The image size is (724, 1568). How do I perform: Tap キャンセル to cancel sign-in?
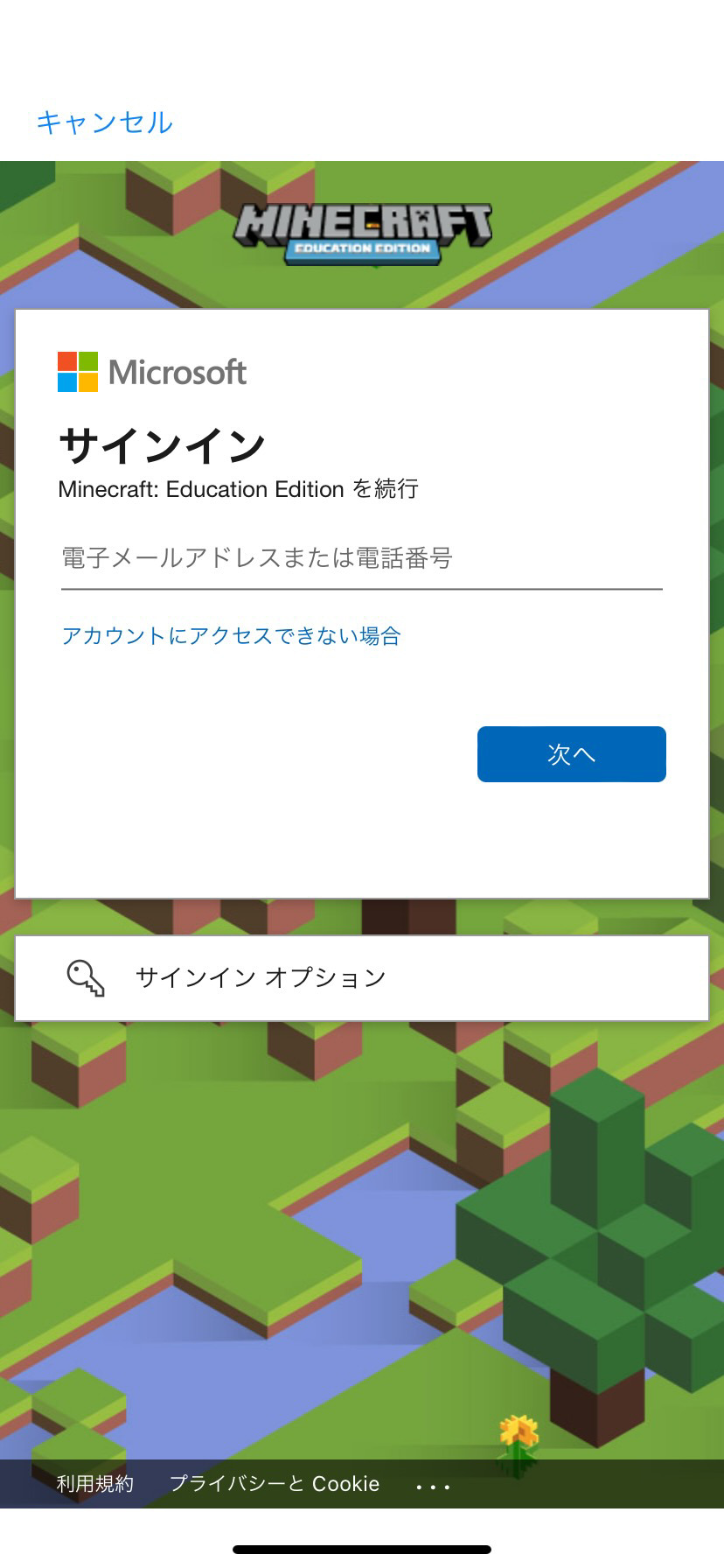tap(104, 122)
